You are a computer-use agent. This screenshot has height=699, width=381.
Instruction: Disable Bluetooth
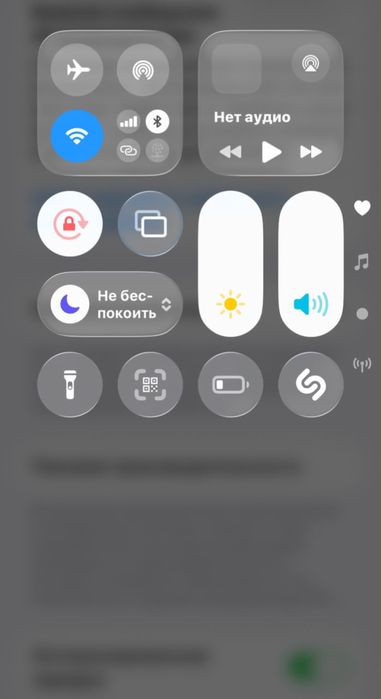(x=157, y=121)
